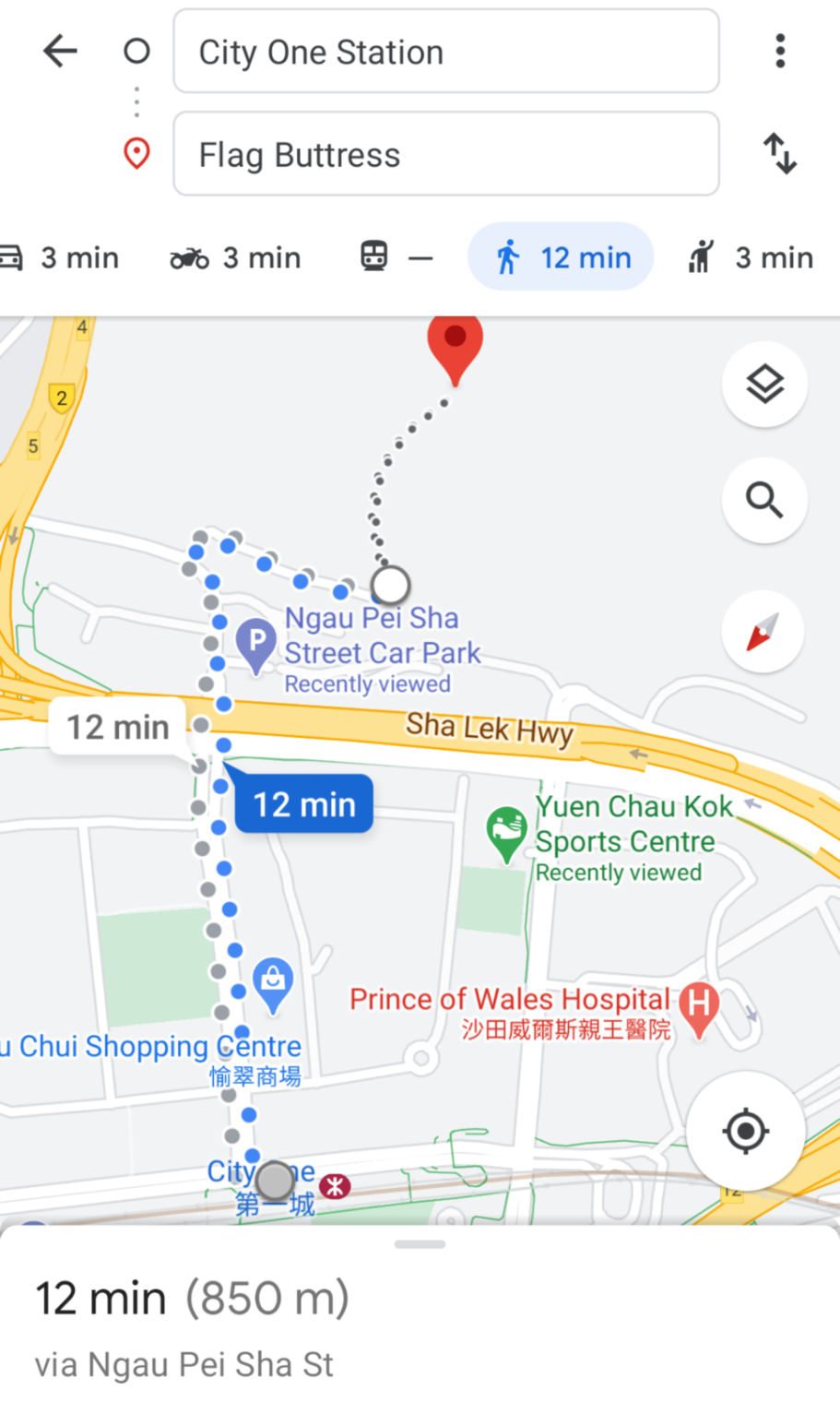Image resolution: width=840 pixels, height=1402 pixels.
Task: Open map layers options
Action: [x=764, y=384]
